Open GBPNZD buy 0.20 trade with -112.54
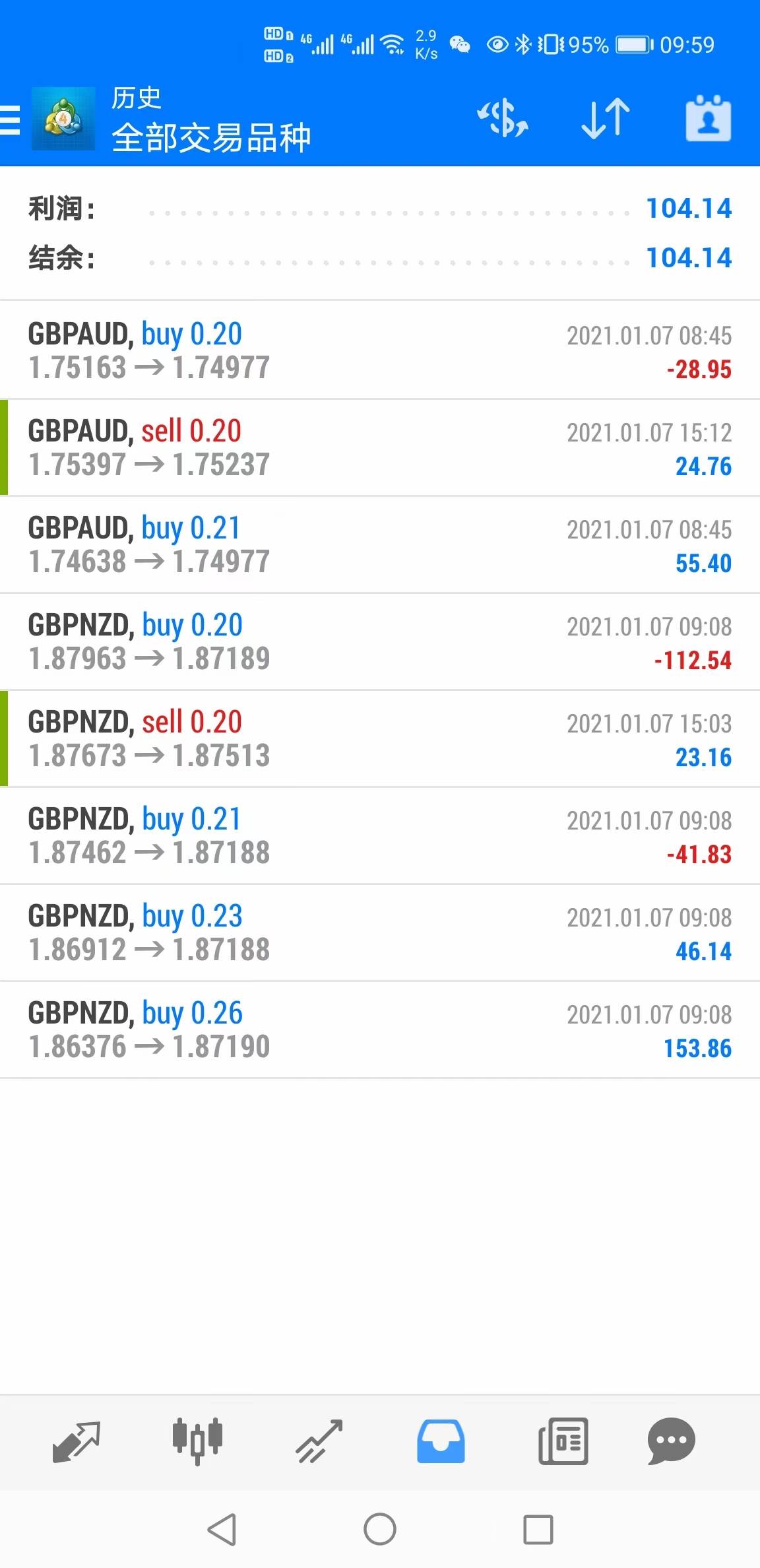 click(x=380, y=641)
